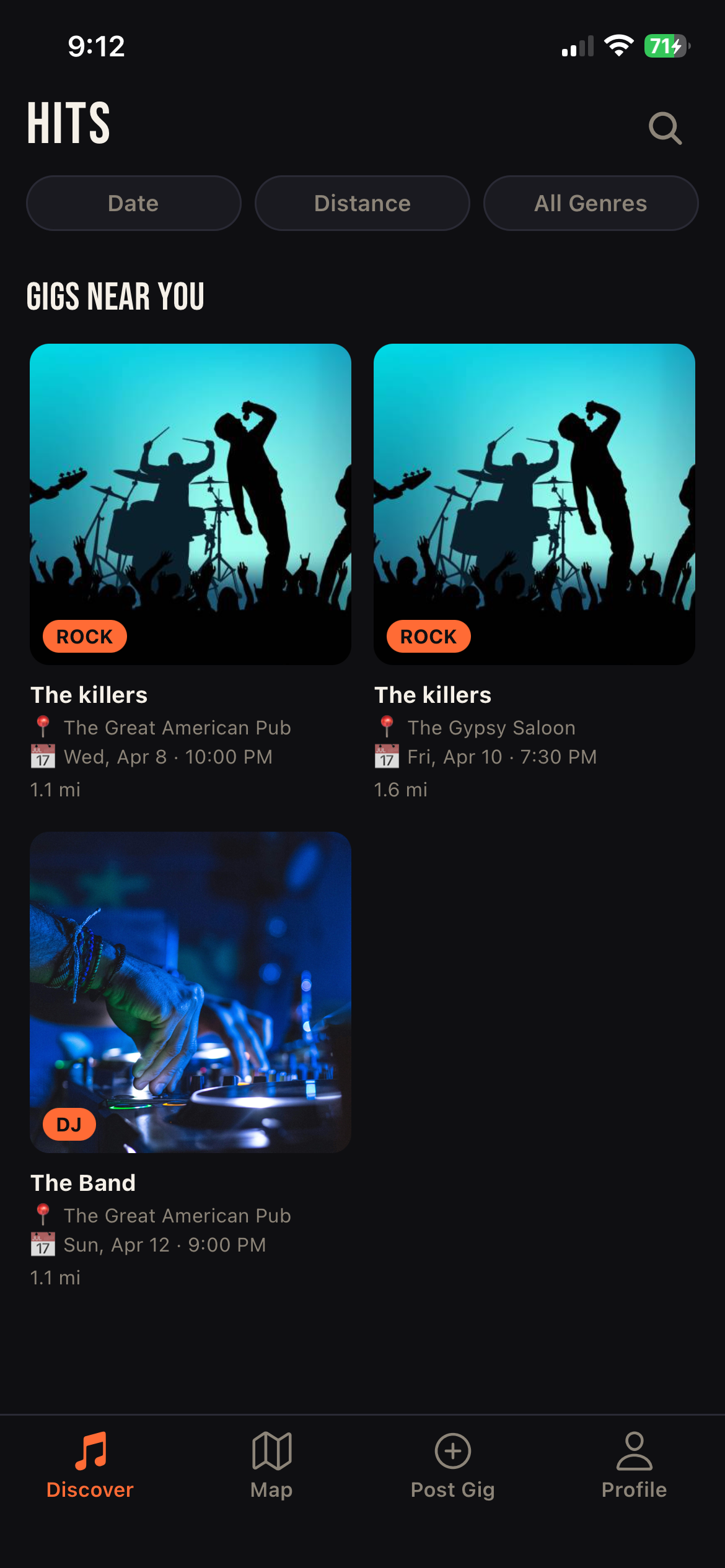The width and height of the screenshot is (725, 1568).
Task: Toggle the DJ genre badge on The Band card
Action: pos(69,1124)
